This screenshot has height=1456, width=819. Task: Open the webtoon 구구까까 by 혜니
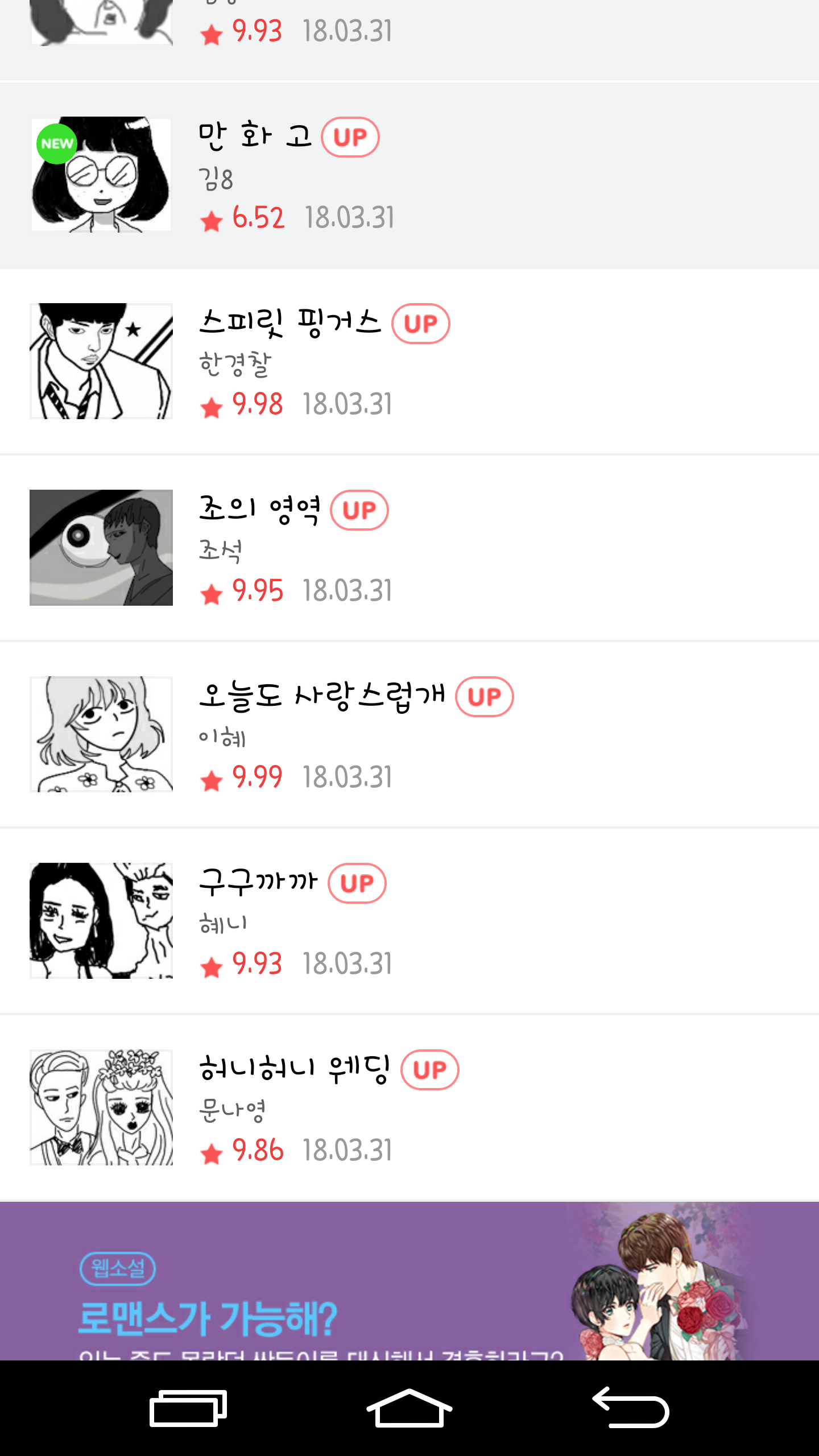409,921
